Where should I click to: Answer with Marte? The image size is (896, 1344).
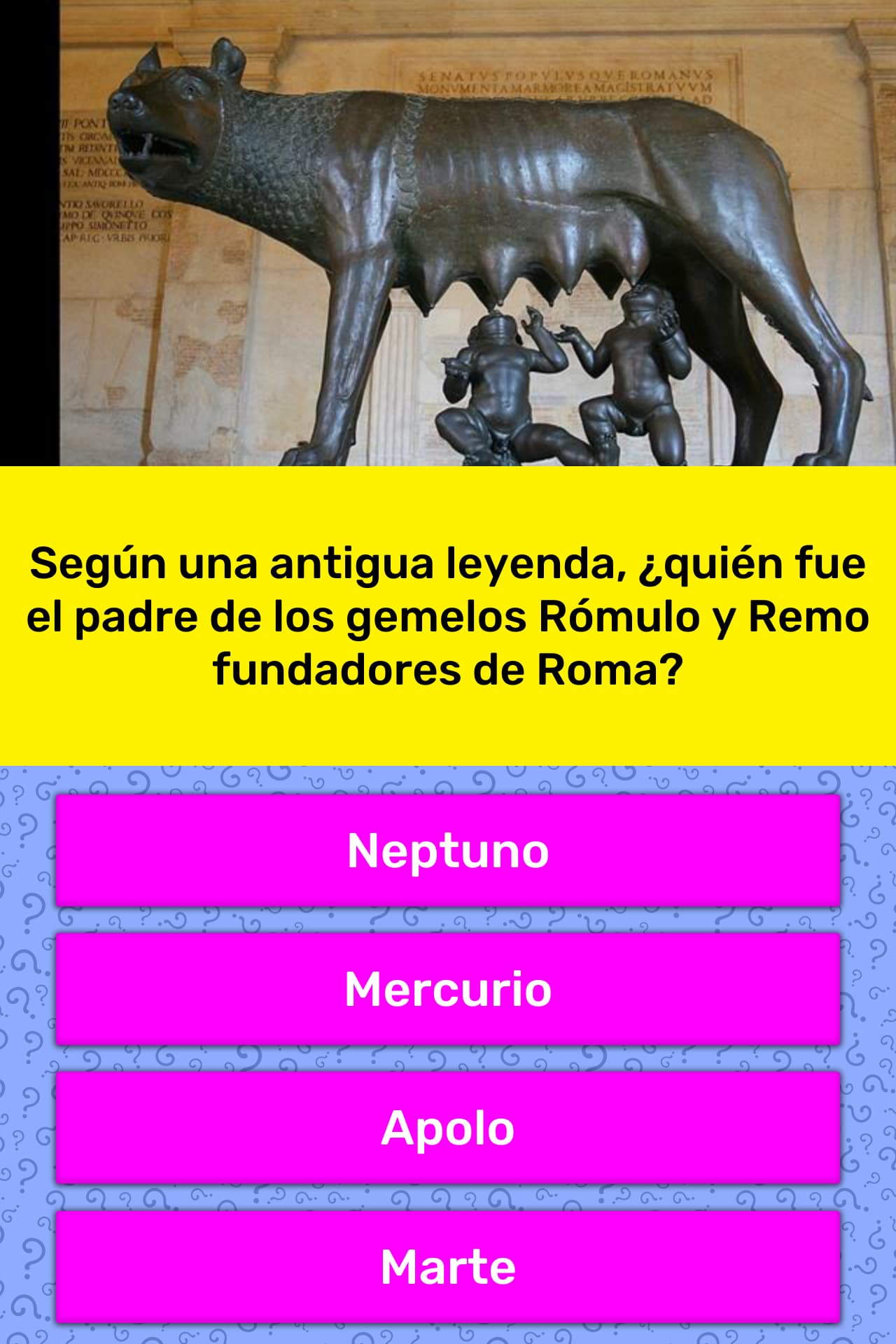click(x=448, y=1266)
